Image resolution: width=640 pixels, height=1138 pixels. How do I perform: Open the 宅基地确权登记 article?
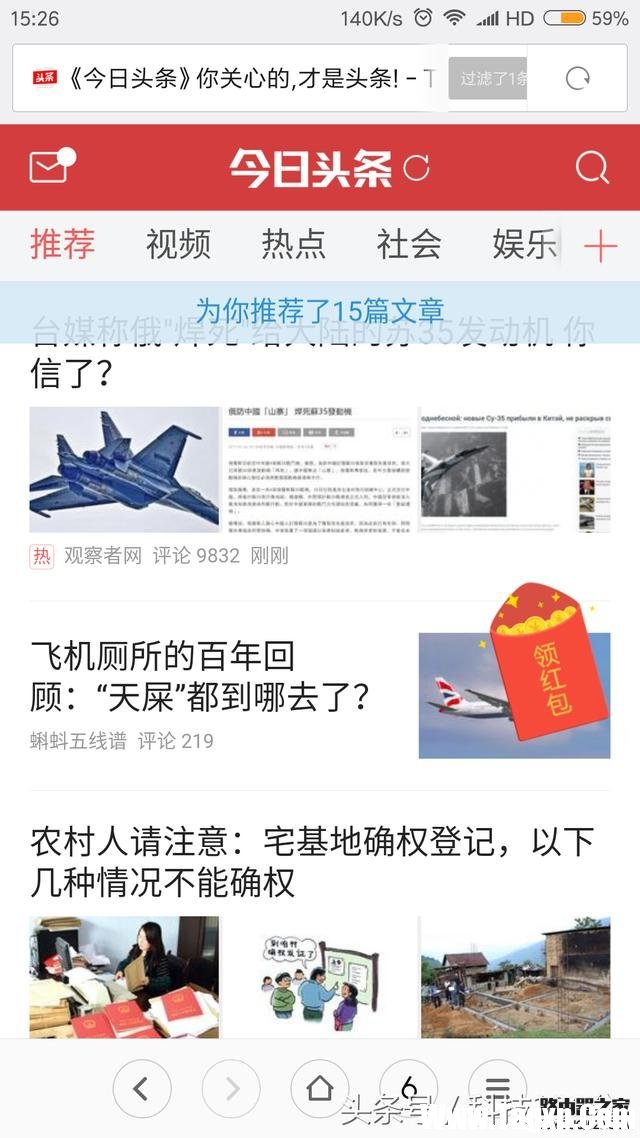pos(312,862)
